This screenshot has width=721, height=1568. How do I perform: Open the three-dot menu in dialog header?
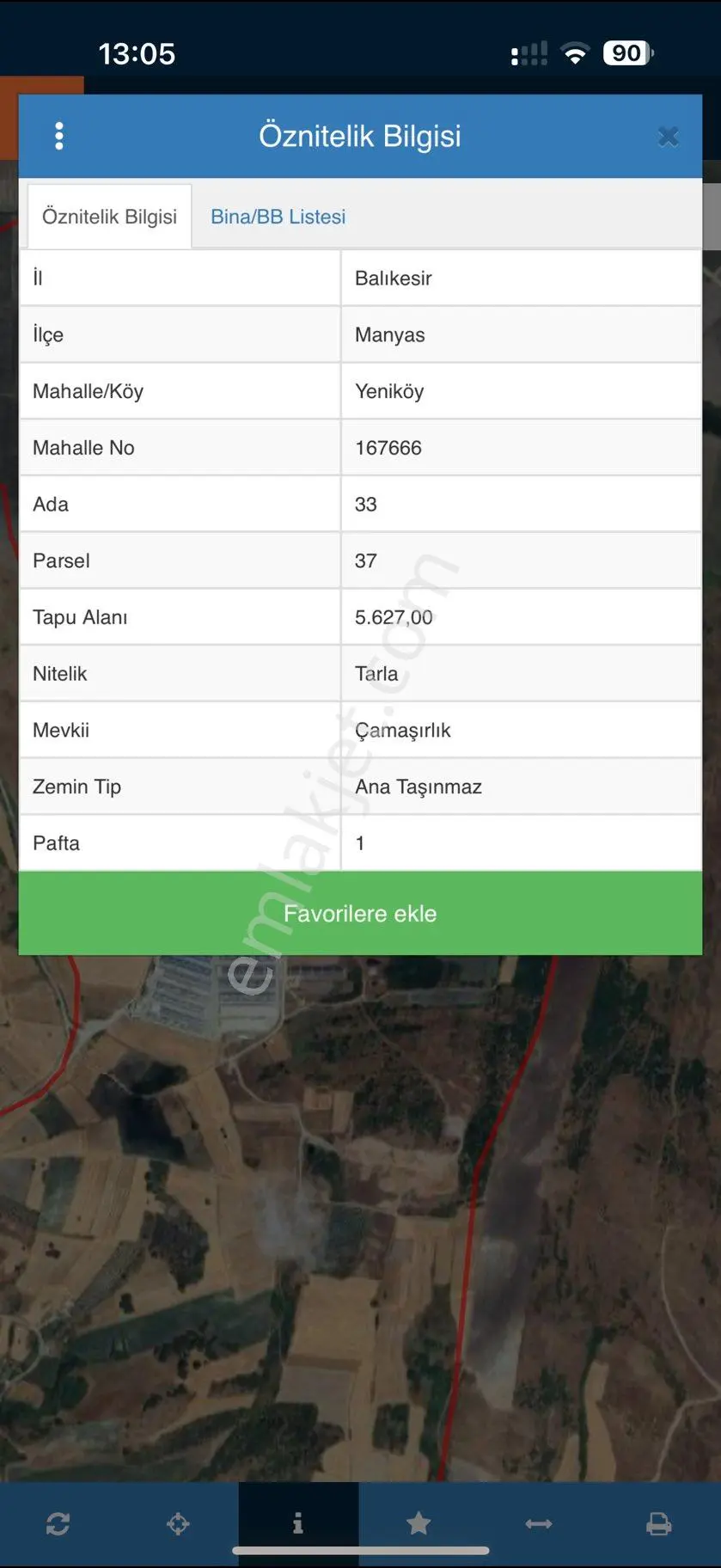click(58, 136)
